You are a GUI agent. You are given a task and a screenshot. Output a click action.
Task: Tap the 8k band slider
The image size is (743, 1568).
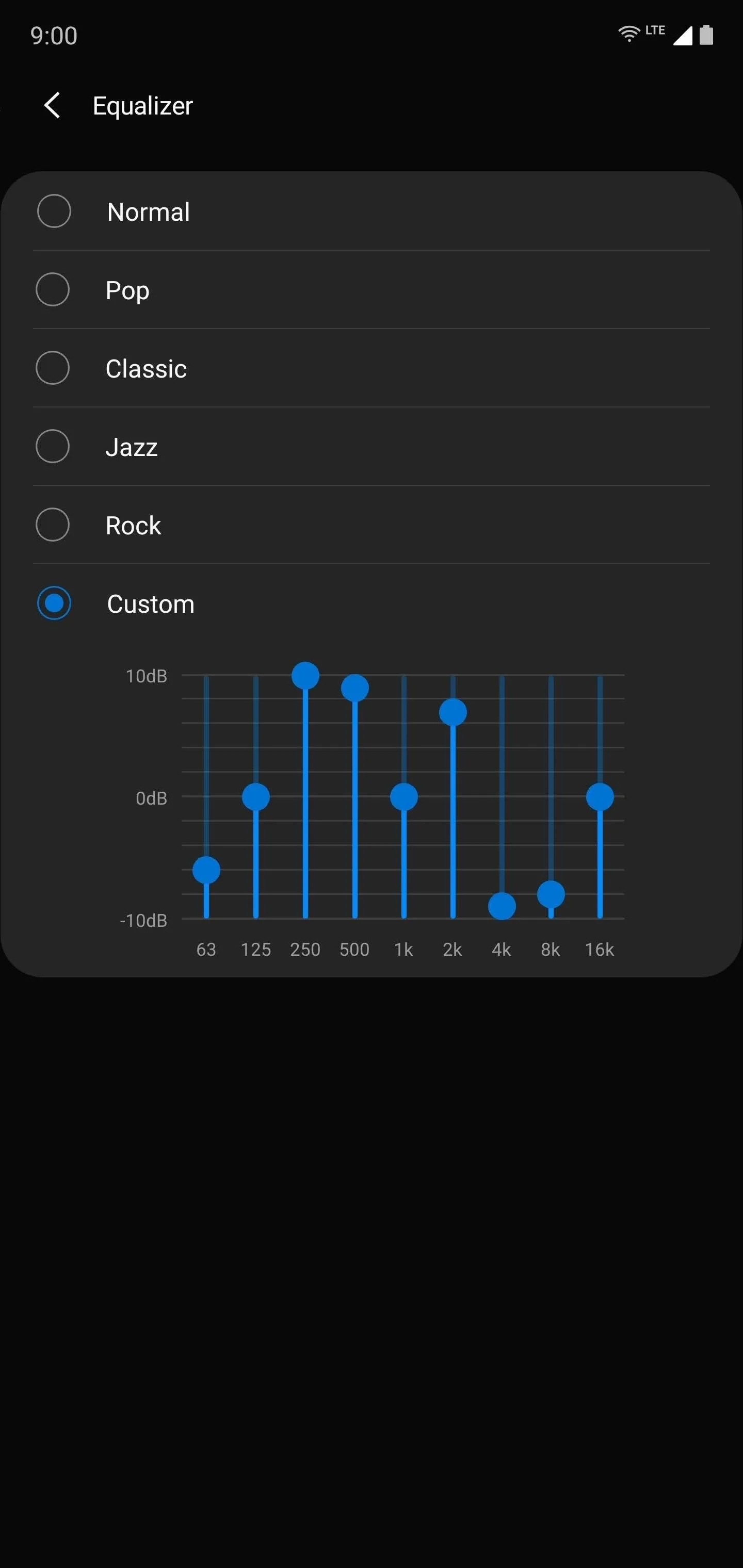(x=551, y=894)
